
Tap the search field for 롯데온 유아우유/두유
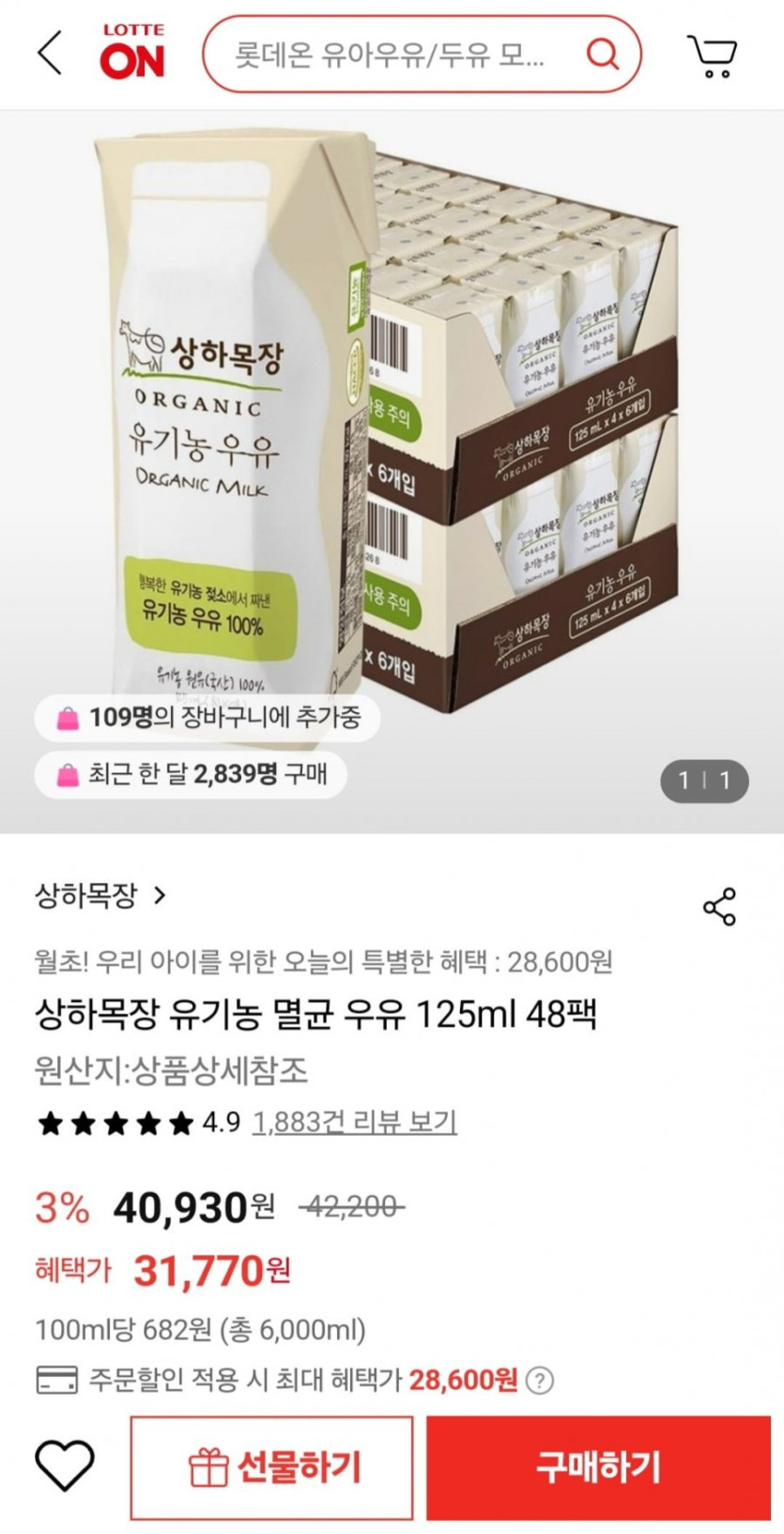[390, 54]
